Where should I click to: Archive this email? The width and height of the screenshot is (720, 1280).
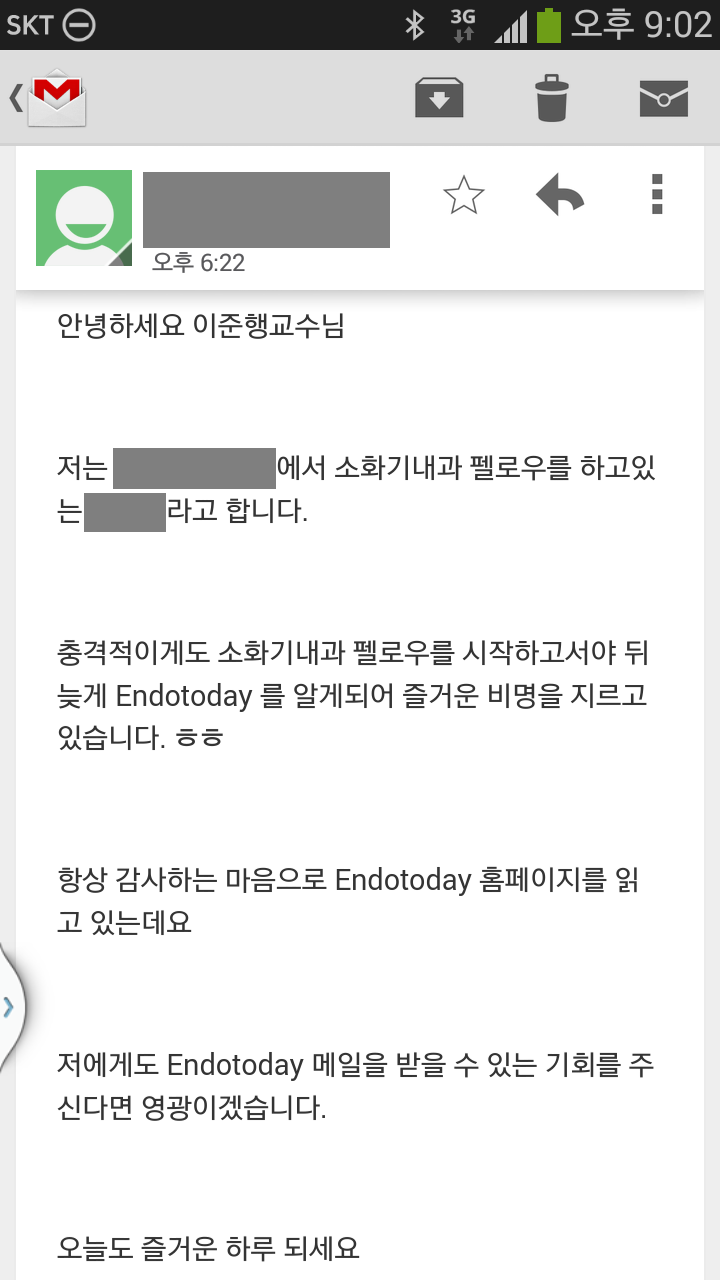(439, 98)
